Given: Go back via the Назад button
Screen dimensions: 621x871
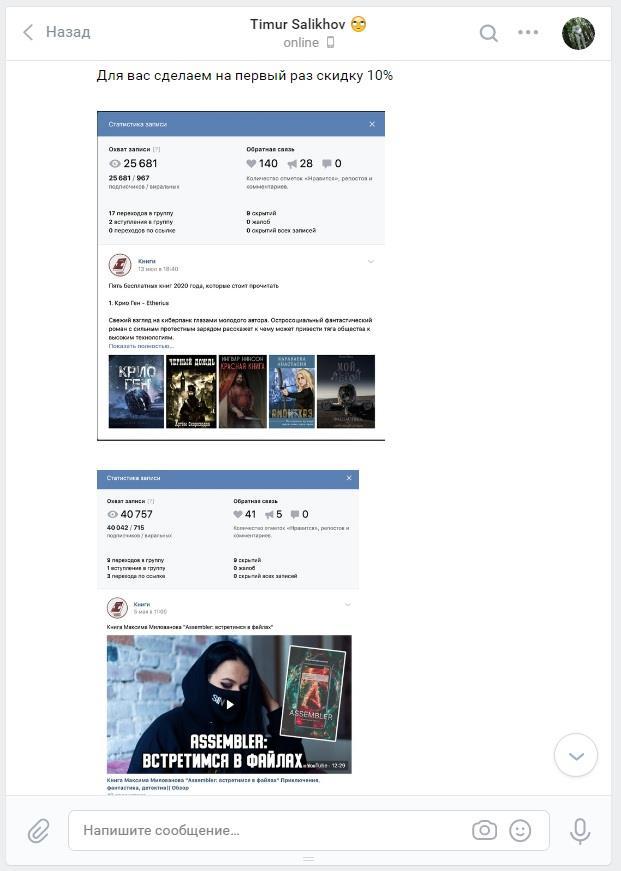Looking at the screenshot, I should [57, 32].
